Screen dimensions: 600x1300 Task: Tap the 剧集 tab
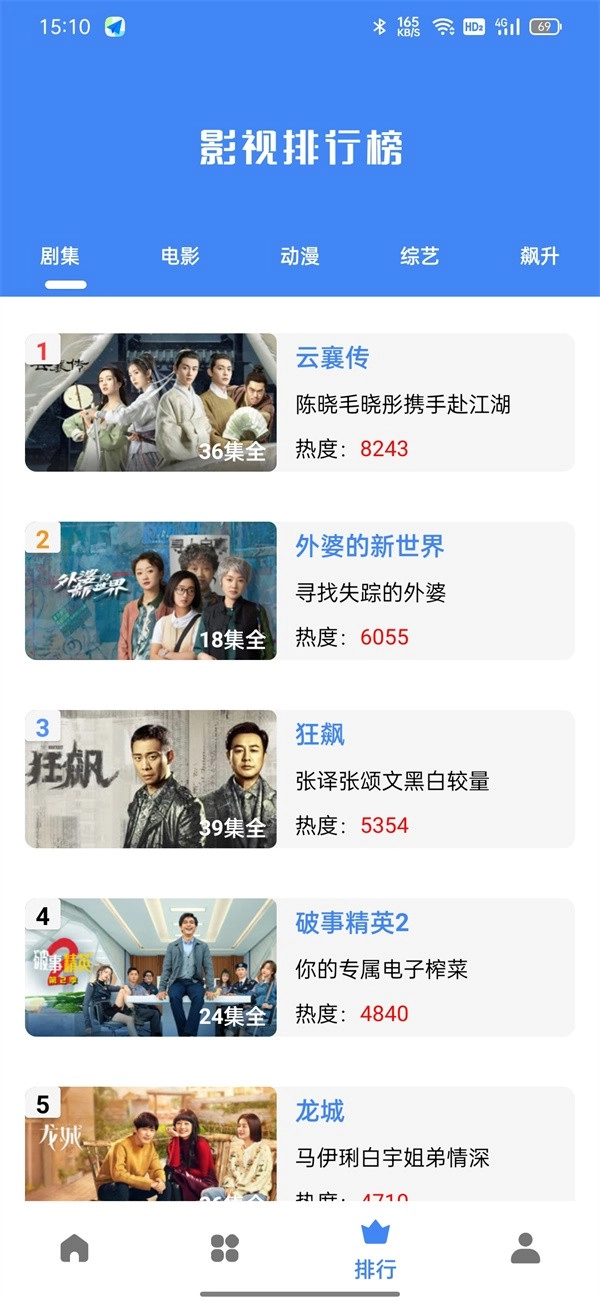coord(60,256)
